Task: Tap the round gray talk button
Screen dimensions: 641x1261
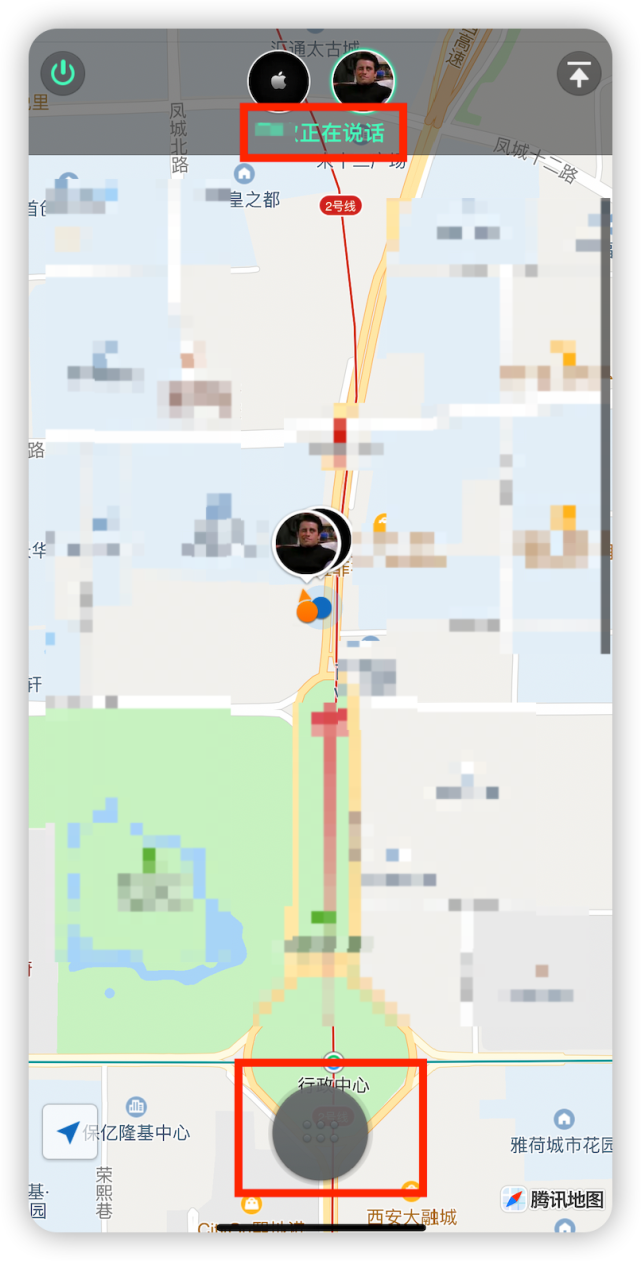Action: click(x=320, y=1133)
